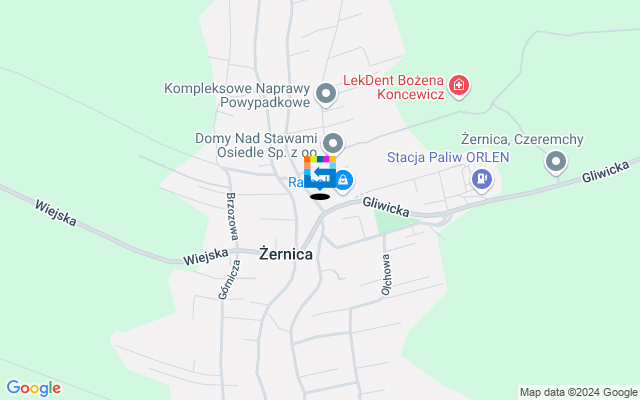Tap the Domy Nad Stawami Osiedle pin

click(334, 144)
